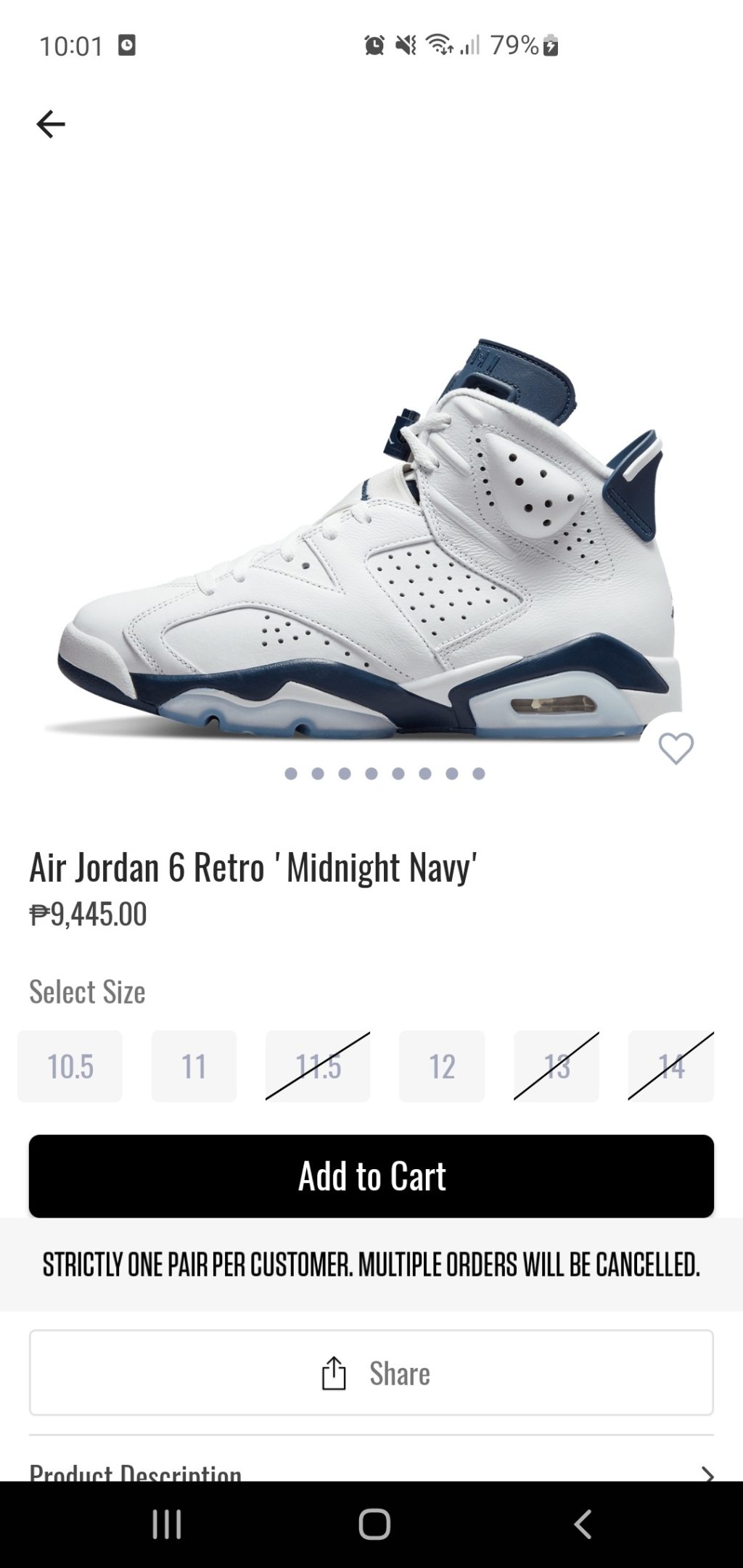The width and height of the screenshot is (743, 1568).
Task: Share this Air Jordan product
Action: click(x=371, y=1373)
